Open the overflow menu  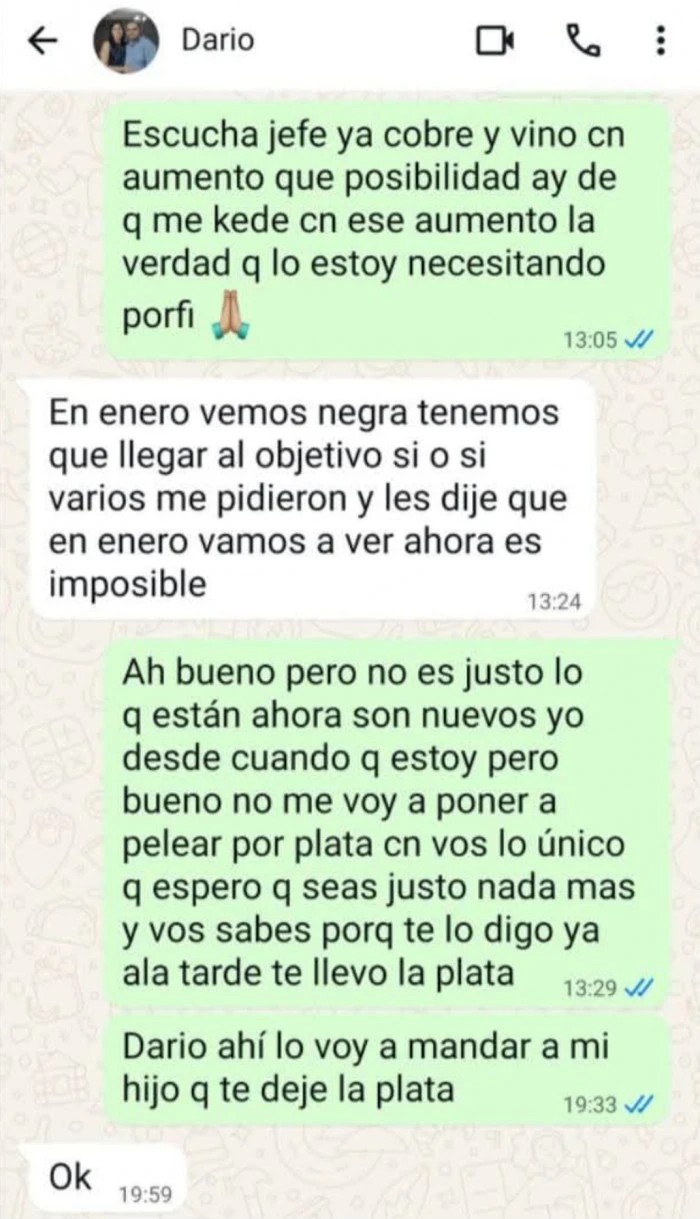tap(659, 41)
